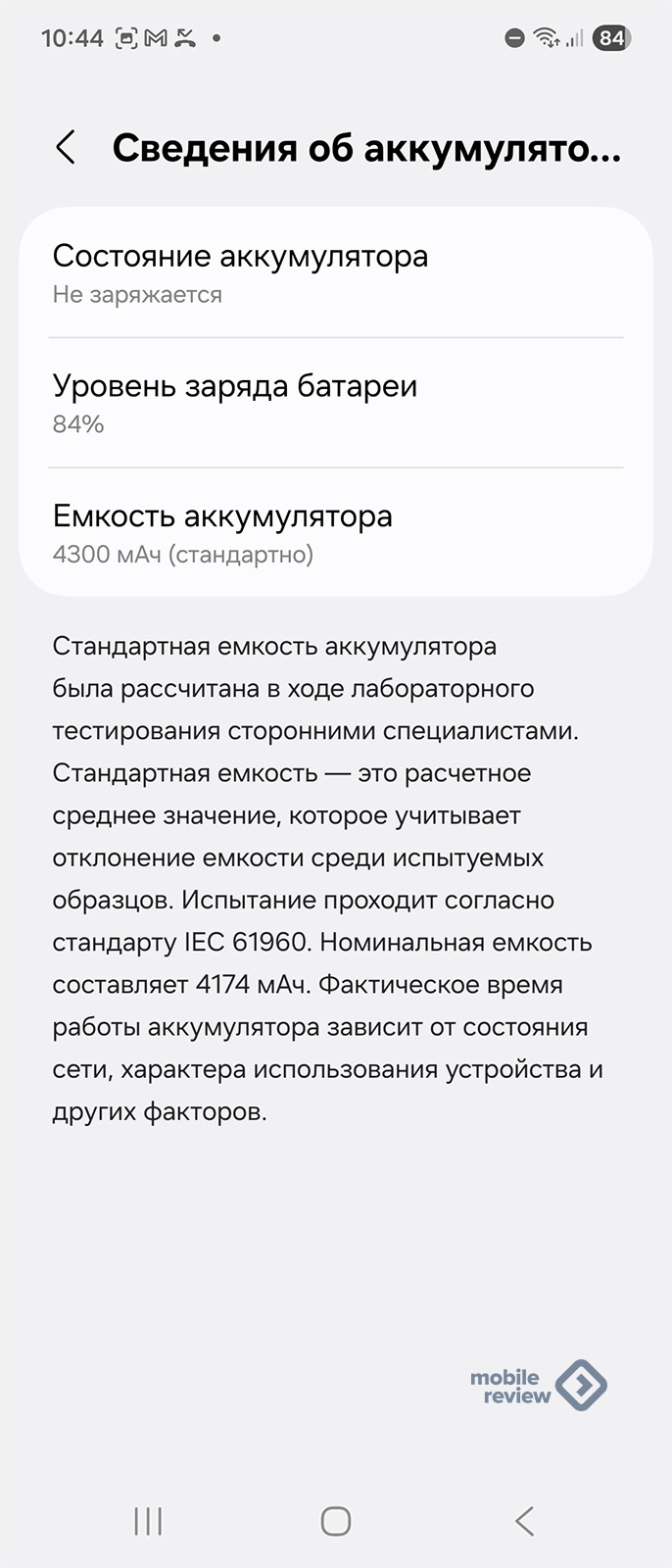Tap the system navigation back button
The width and height of the screenshot is (672, 1568).
coord(524,1521)
